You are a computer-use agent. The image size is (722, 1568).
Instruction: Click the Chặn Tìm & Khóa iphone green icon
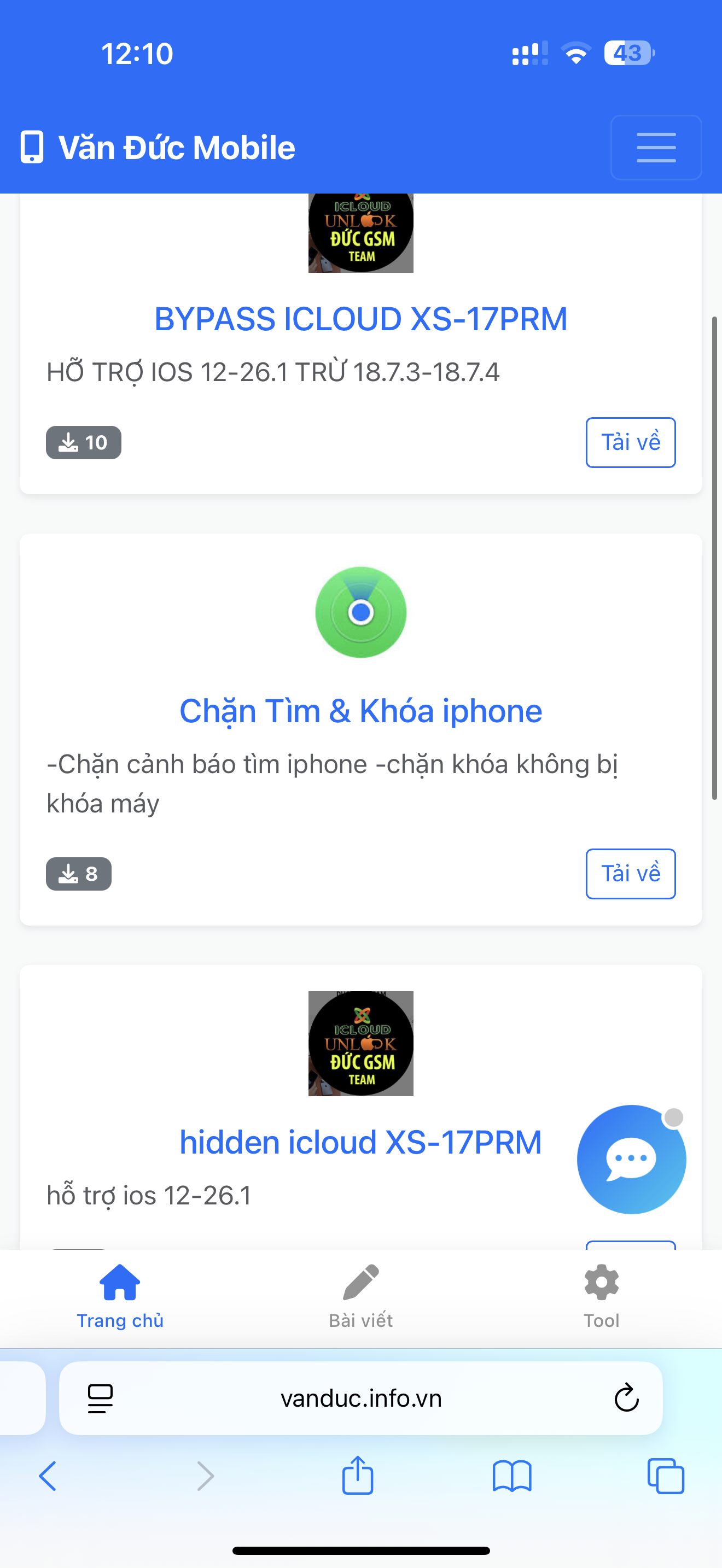click(x=361, y=613)
